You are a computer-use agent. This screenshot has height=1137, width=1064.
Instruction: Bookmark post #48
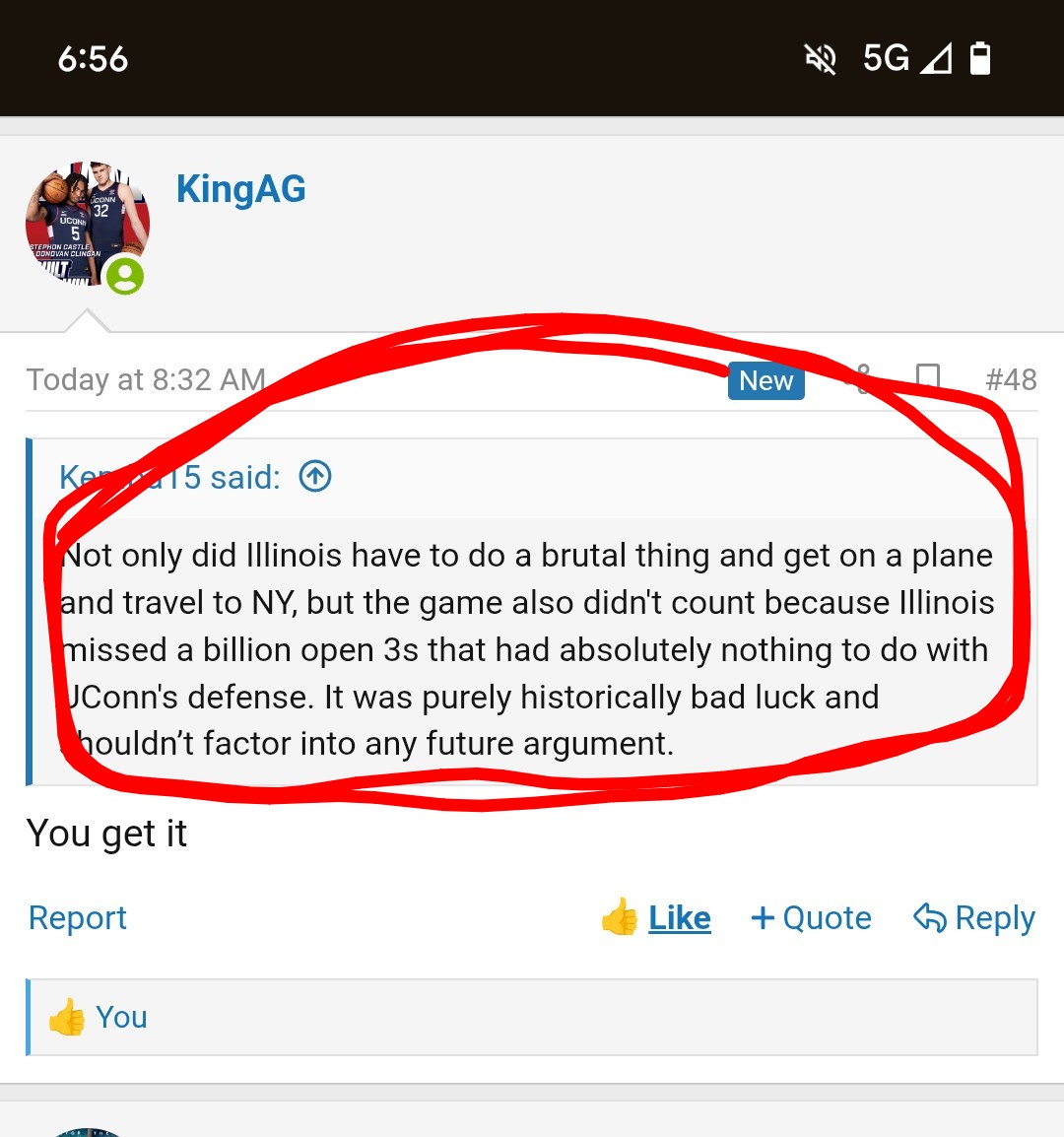pyautogui.click(x=927, y=378)
